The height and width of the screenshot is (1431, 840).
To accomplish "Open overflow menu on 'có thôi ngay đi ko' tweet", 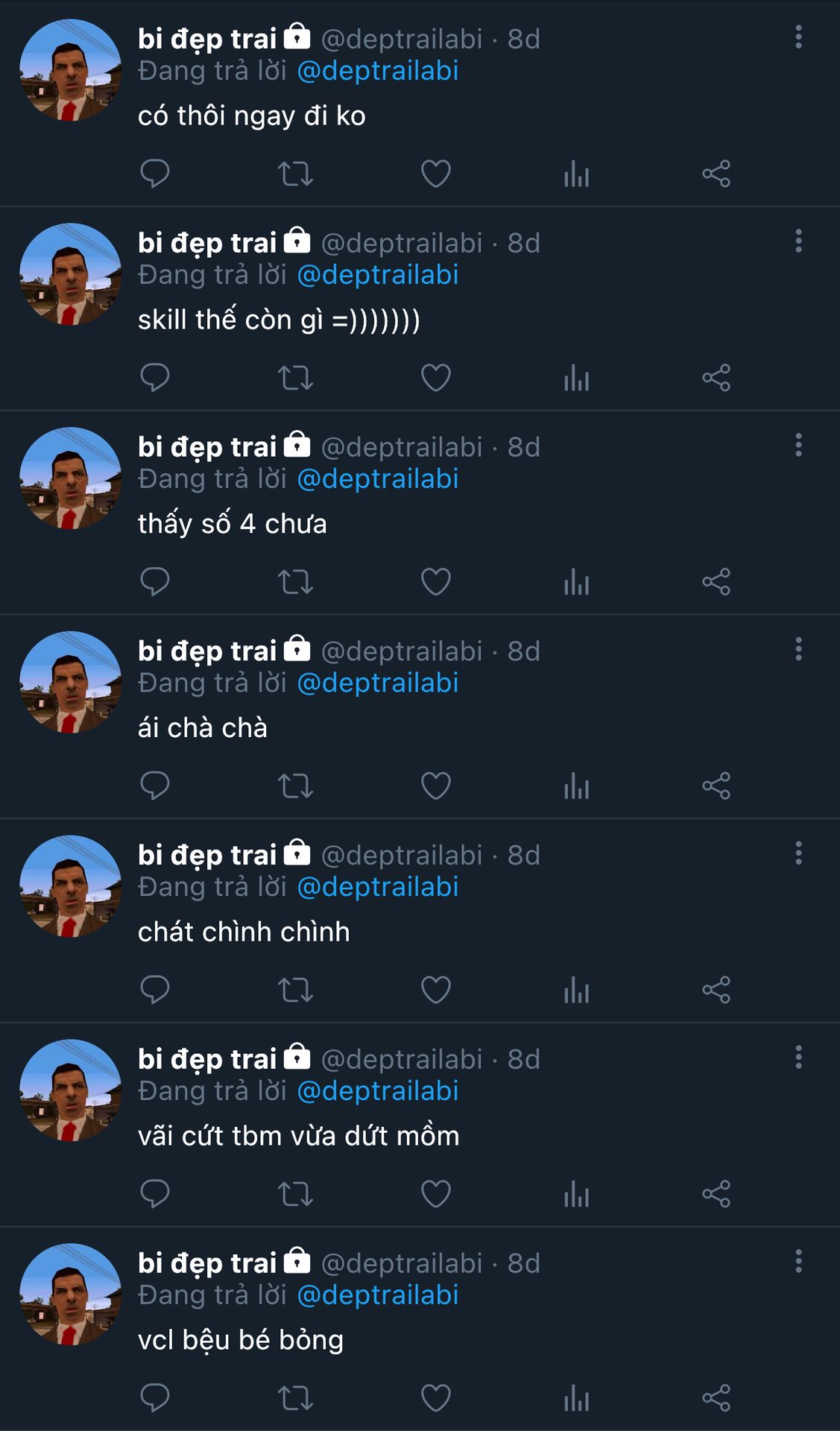I will (x=798, y=37).
